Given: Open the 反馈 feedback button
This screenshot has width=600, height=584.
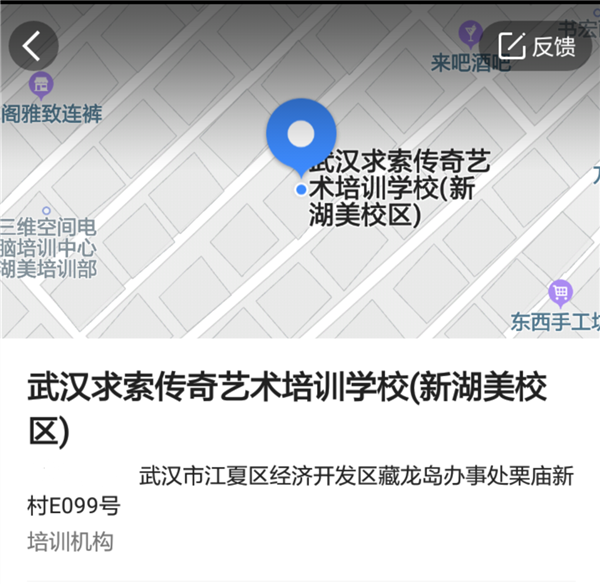Looking at the screenshot, I should point(536,46).
